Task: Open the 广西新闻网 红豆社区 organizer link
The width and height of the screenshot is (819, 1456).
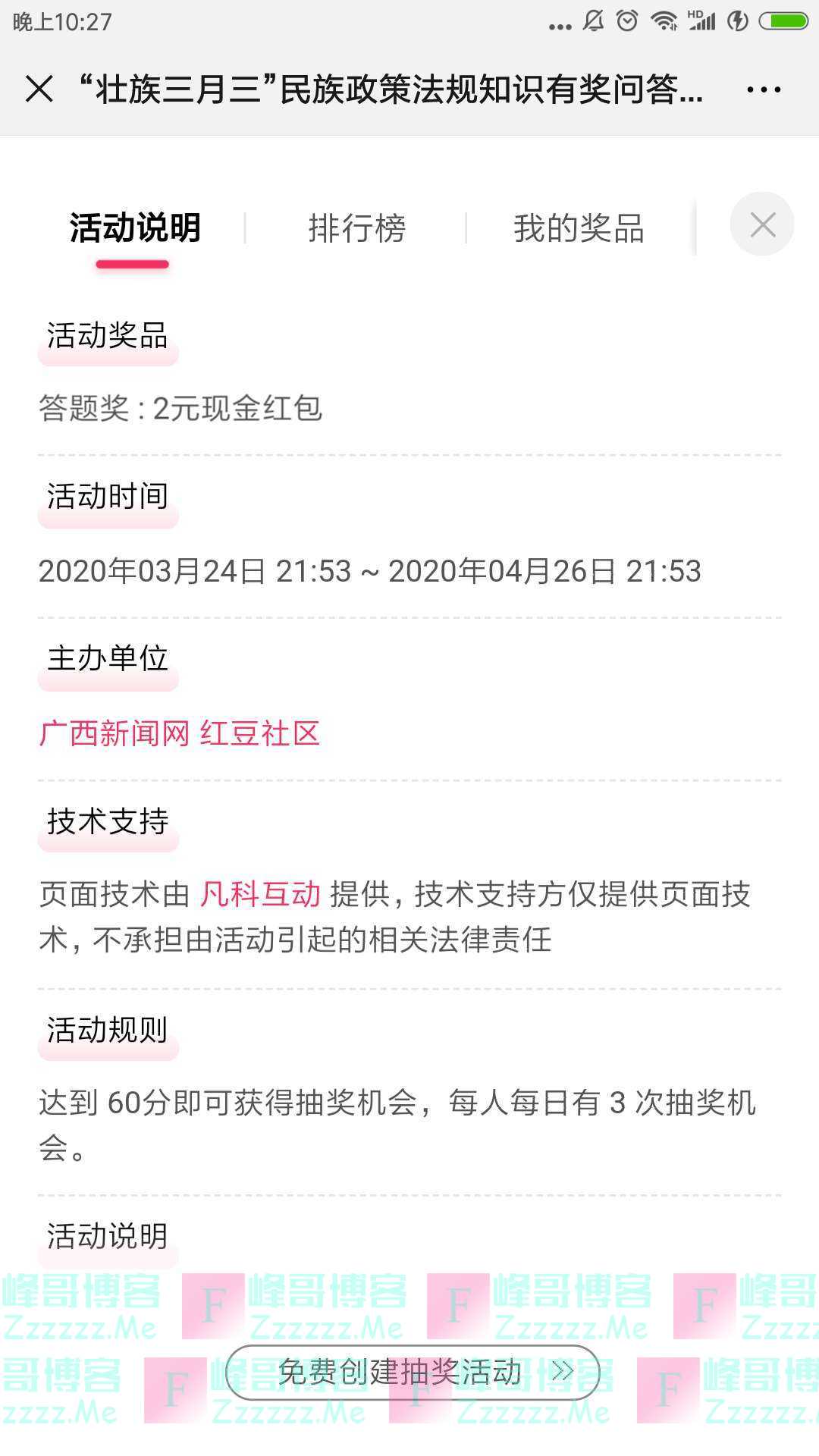Action: click(x=180, y=733)
